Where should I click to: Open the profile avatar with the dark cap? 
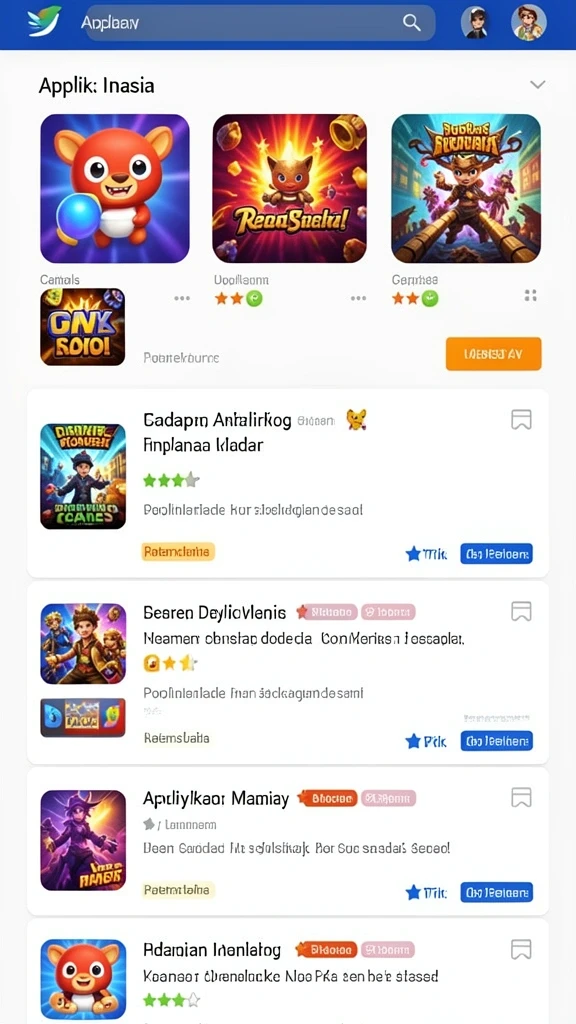point(475,24)
